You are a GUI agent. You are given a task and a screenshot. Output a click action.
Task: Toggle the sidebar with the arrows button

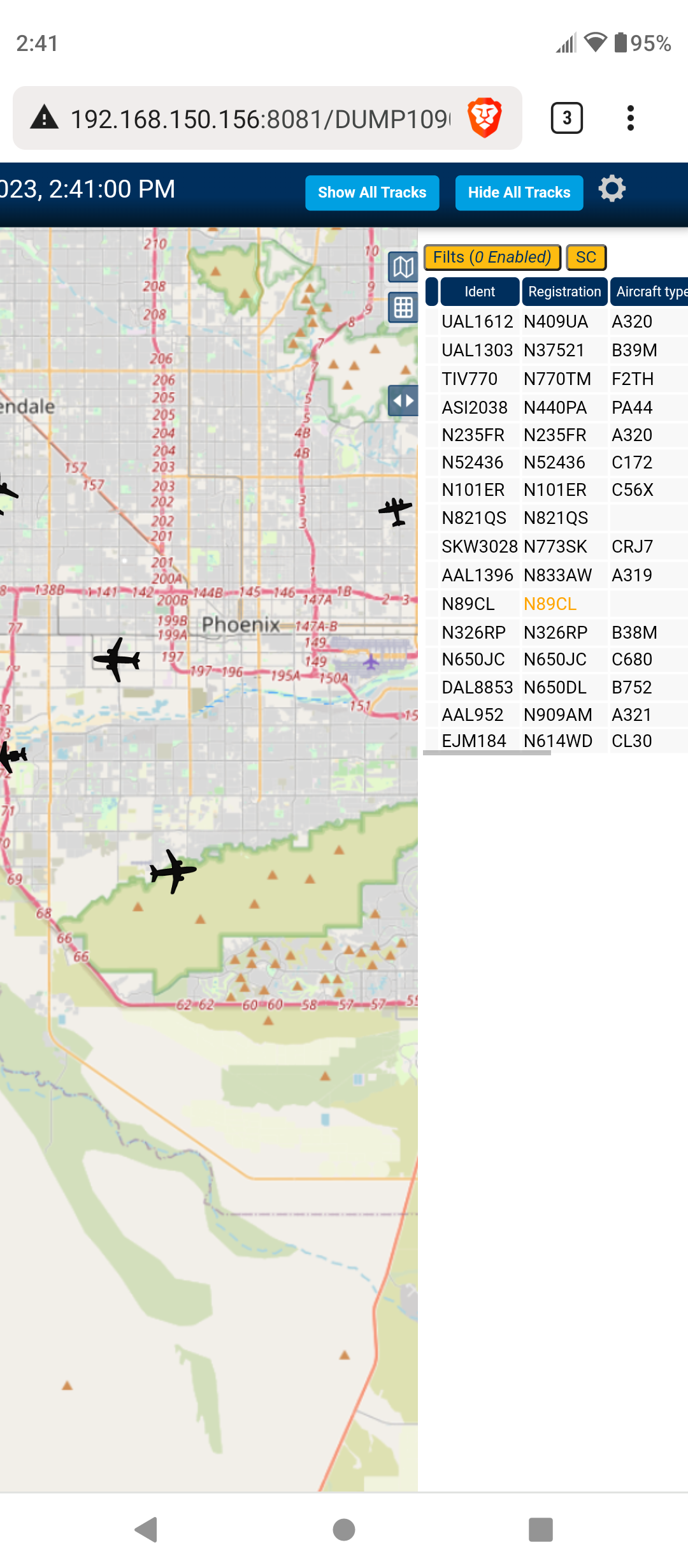click(403, 401)
